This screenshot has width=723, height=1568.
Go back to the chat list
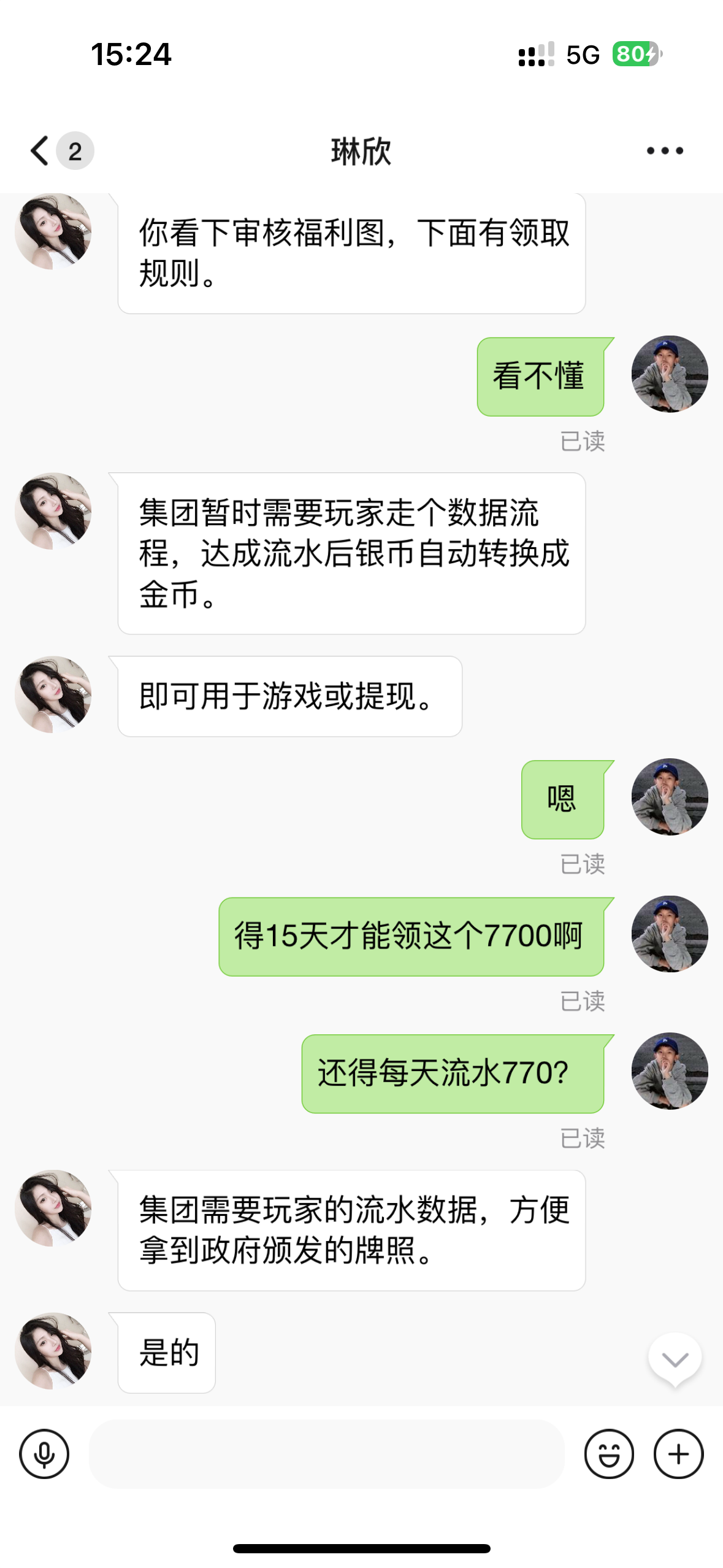pyautogui.click(x=40, y=151)
